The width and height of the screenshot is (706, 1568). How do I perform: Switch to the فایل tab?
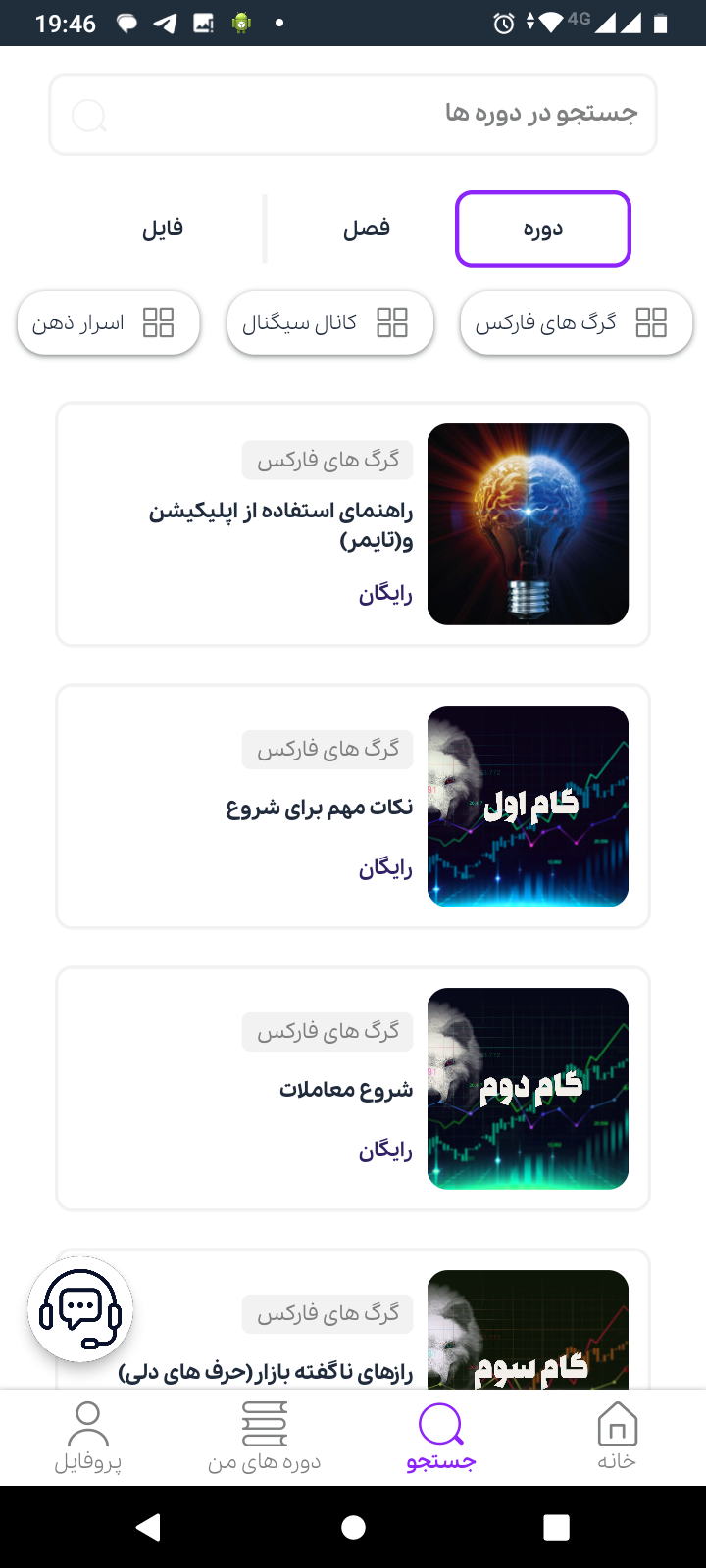click(x=163, y=228)
